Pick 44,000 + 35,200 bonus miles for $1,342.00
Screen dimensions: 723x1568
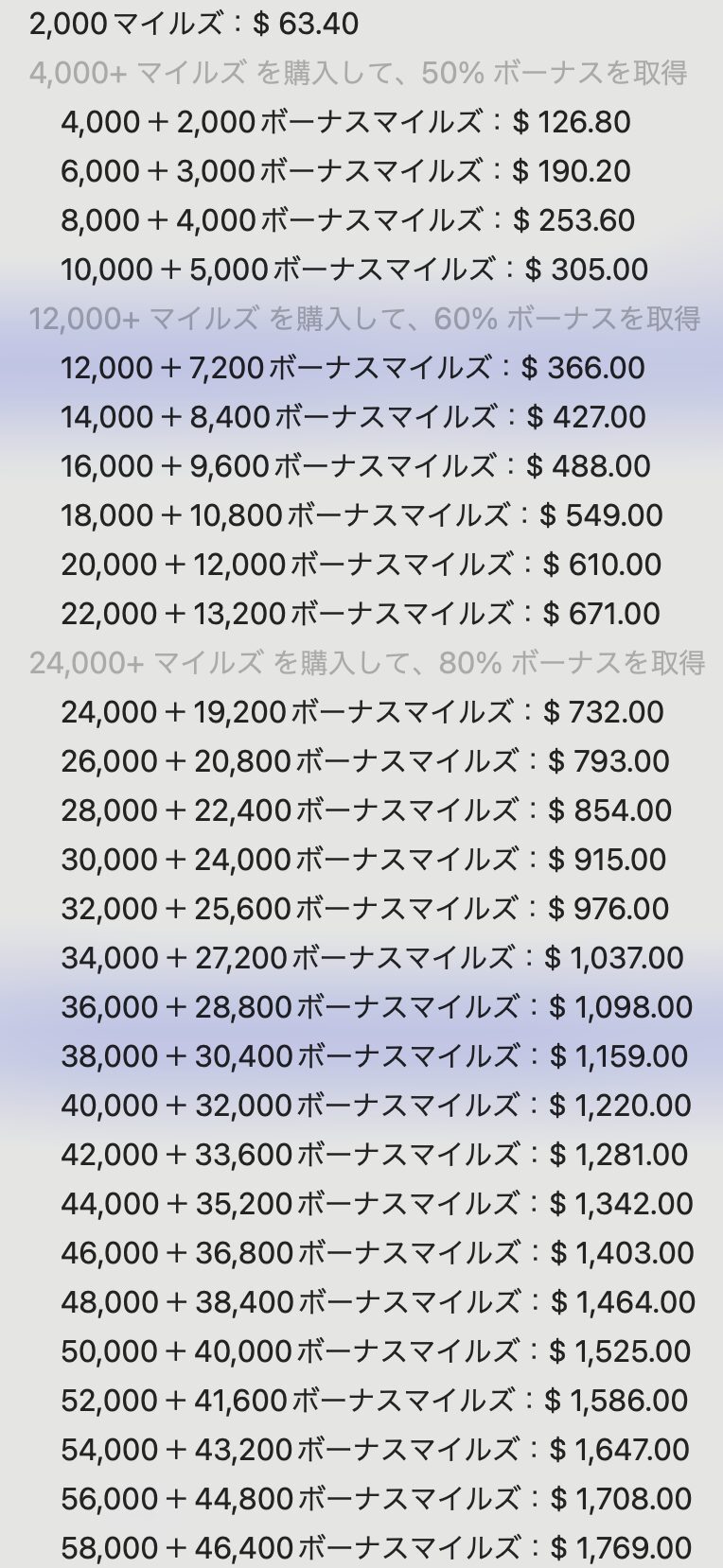tap(377, 1204)
